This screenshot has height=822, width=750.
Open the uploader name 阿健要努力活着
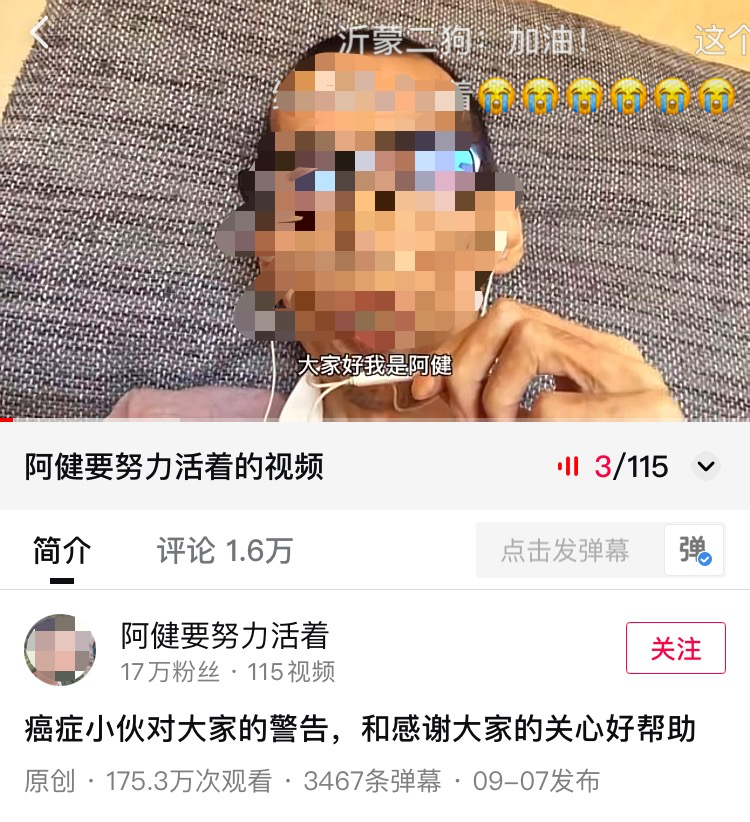(x=225, y=635)
